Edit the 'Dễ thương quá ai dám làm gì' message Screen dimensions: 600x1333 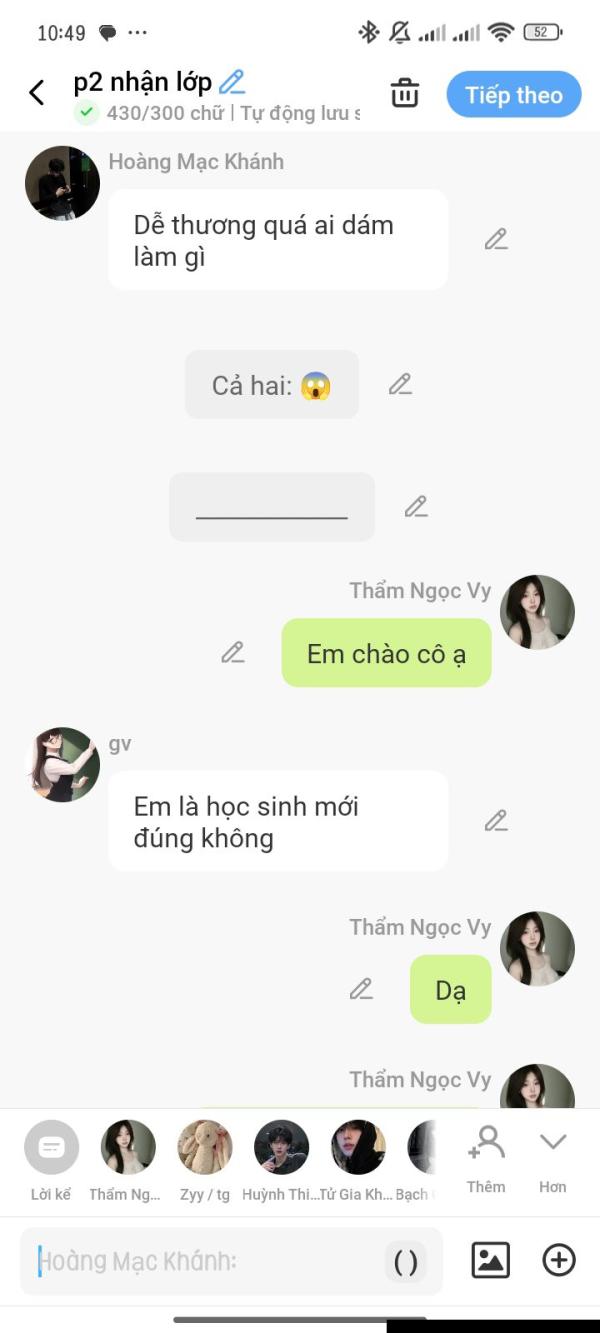point(496,239)
